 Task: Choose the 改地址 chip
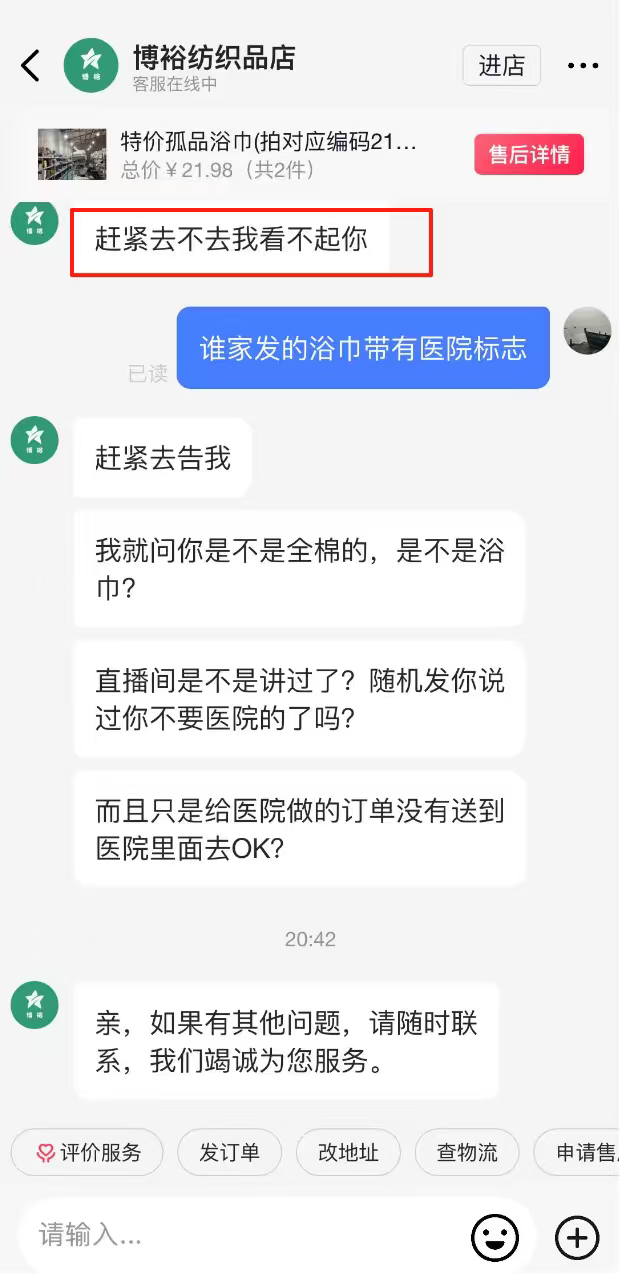pyautogui.click(x=348, y=1152)
